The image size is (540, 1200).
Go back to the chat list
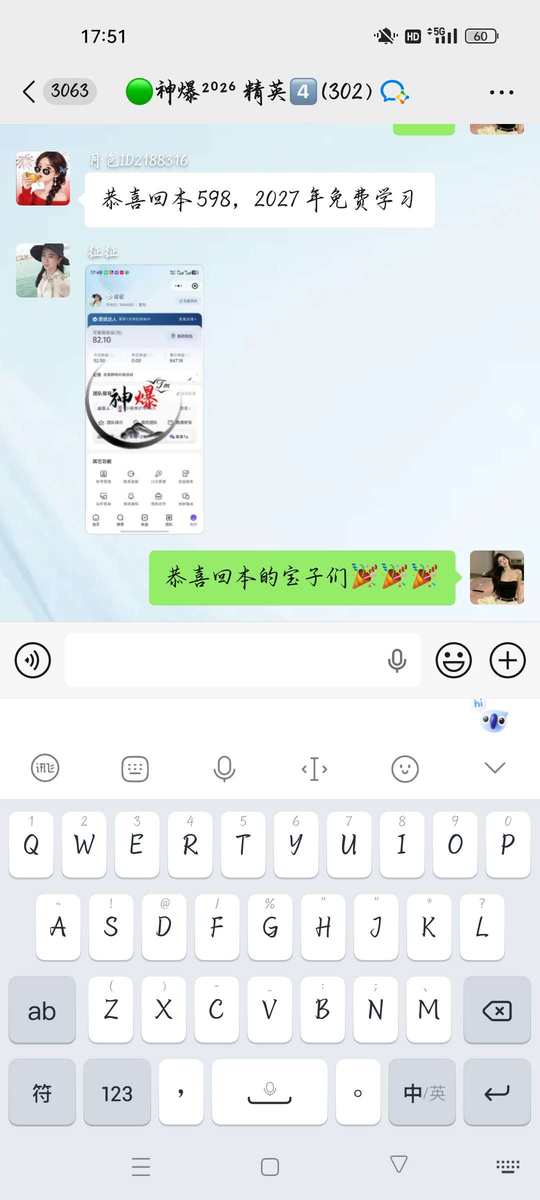click(29, 91)
